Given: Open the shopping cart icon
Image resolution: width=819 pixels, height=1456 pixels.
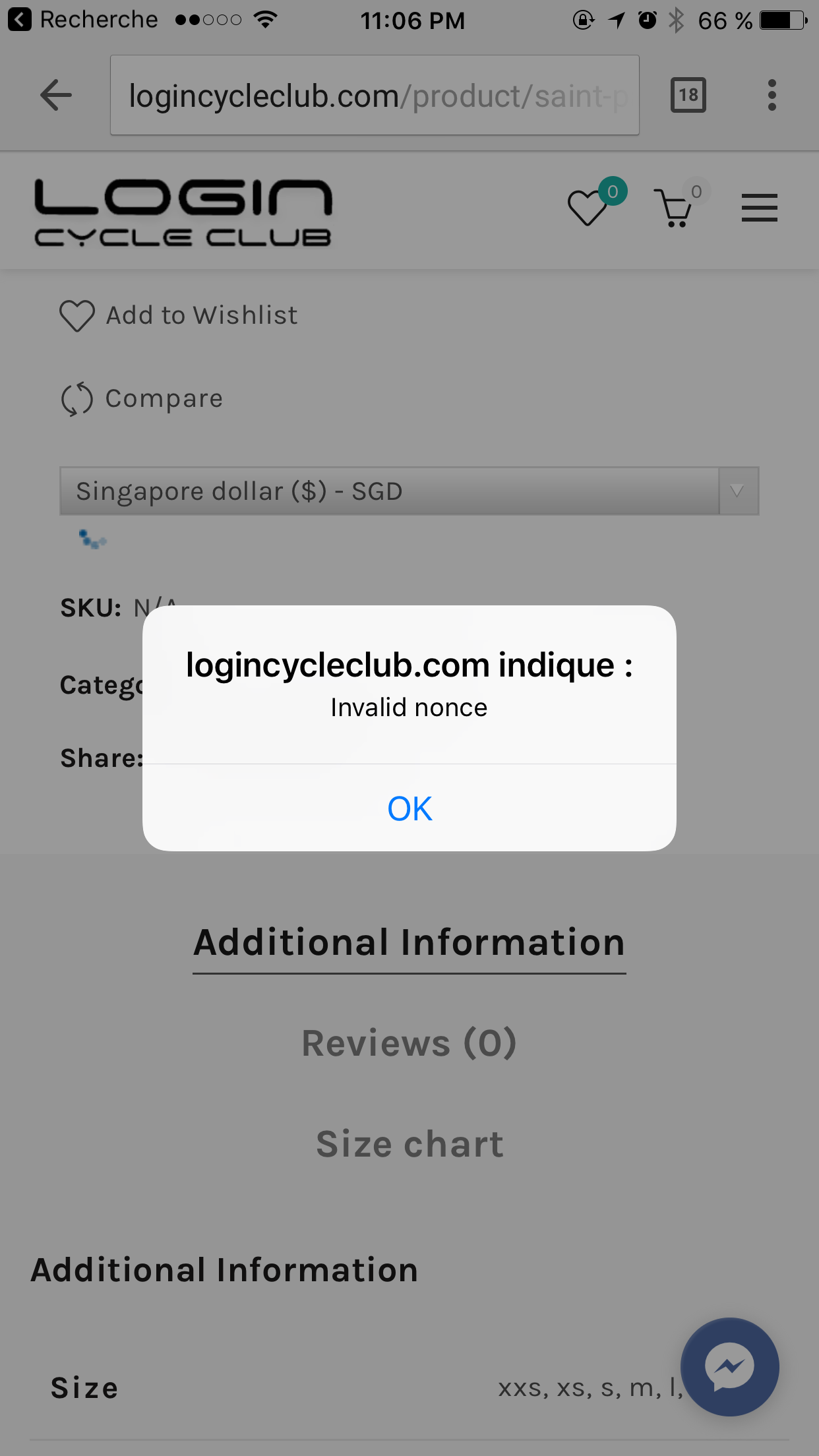Looking at the screenshot, I should click(x=674, y=208).
